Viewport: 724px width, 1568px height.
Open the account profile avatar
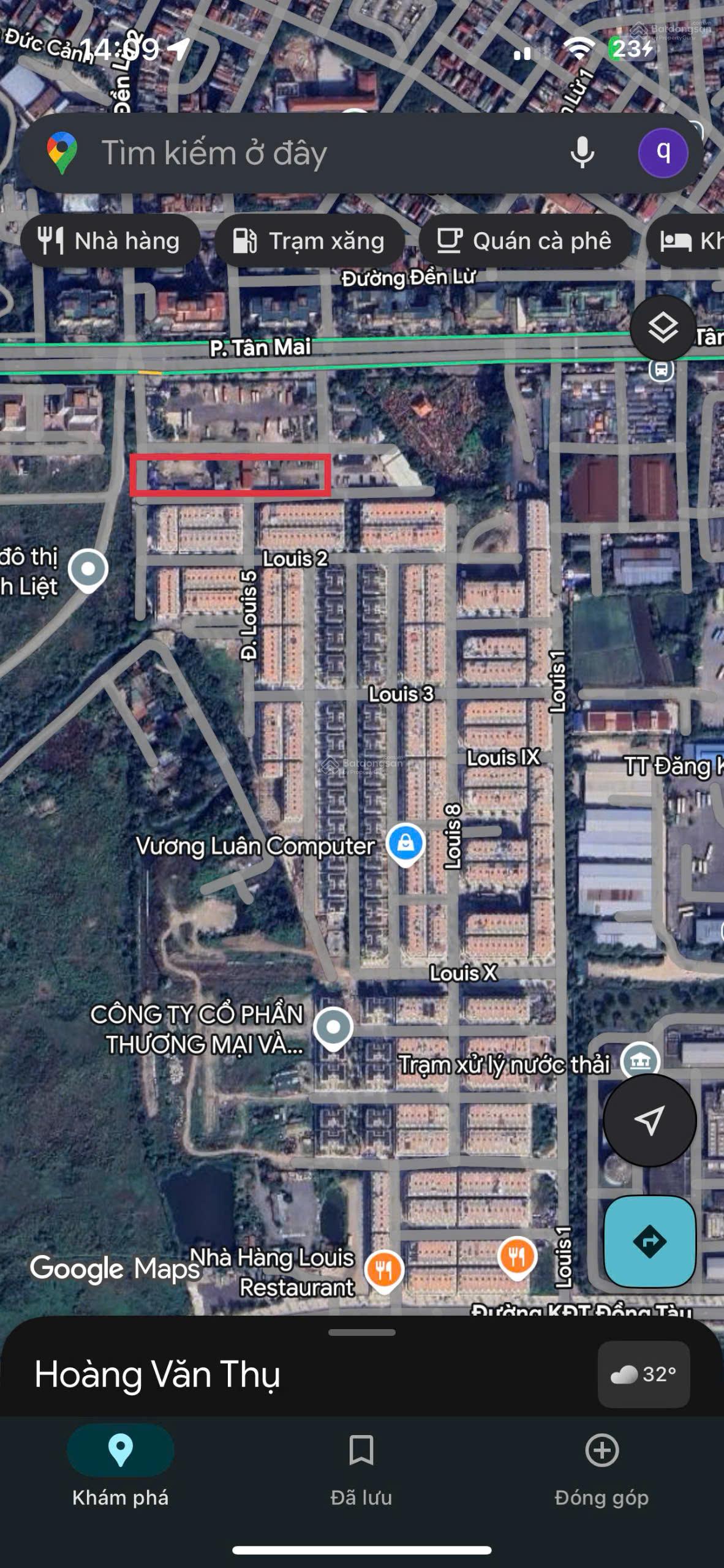click(663, 153)
